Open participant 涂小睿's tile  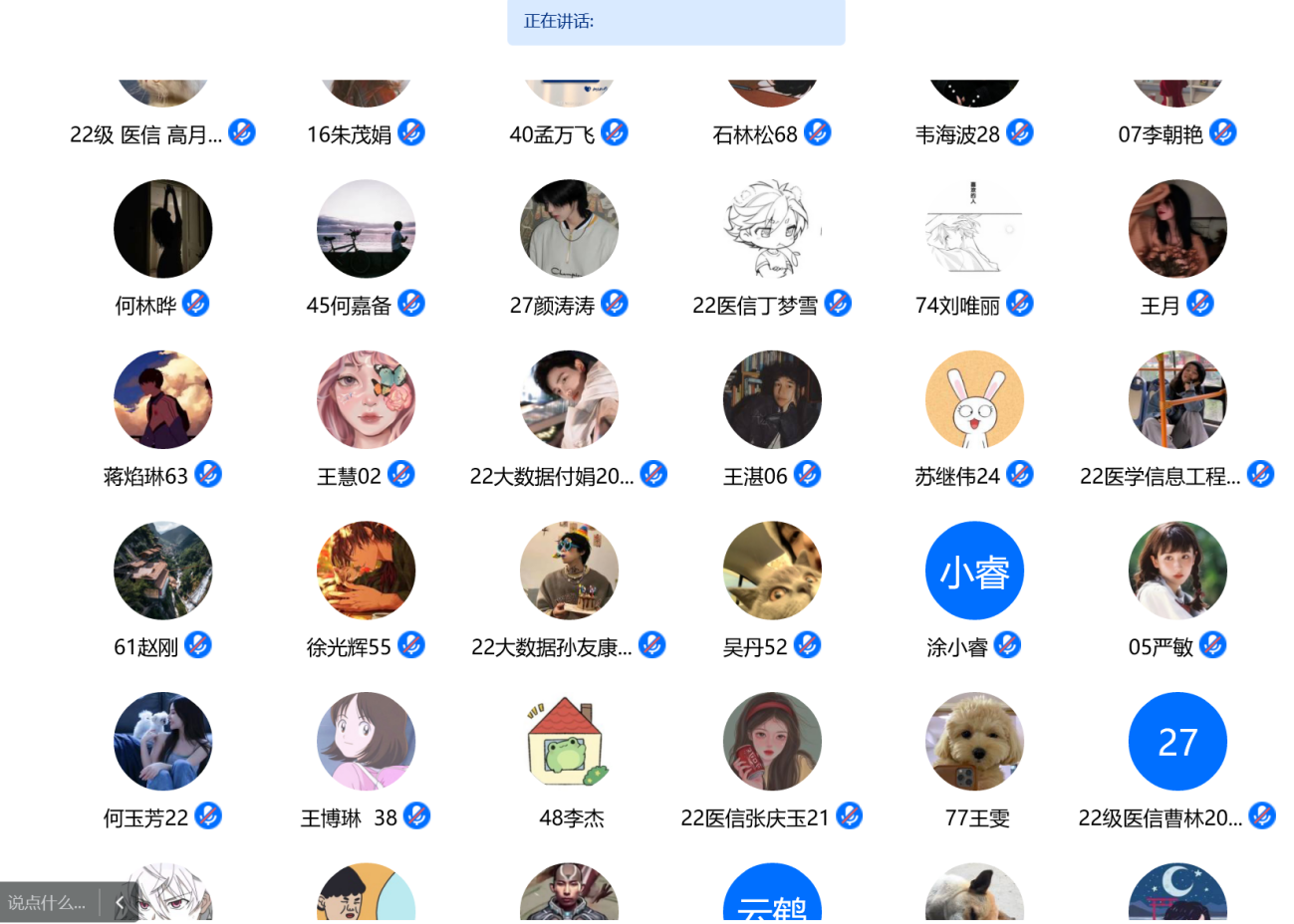(974, 572)
